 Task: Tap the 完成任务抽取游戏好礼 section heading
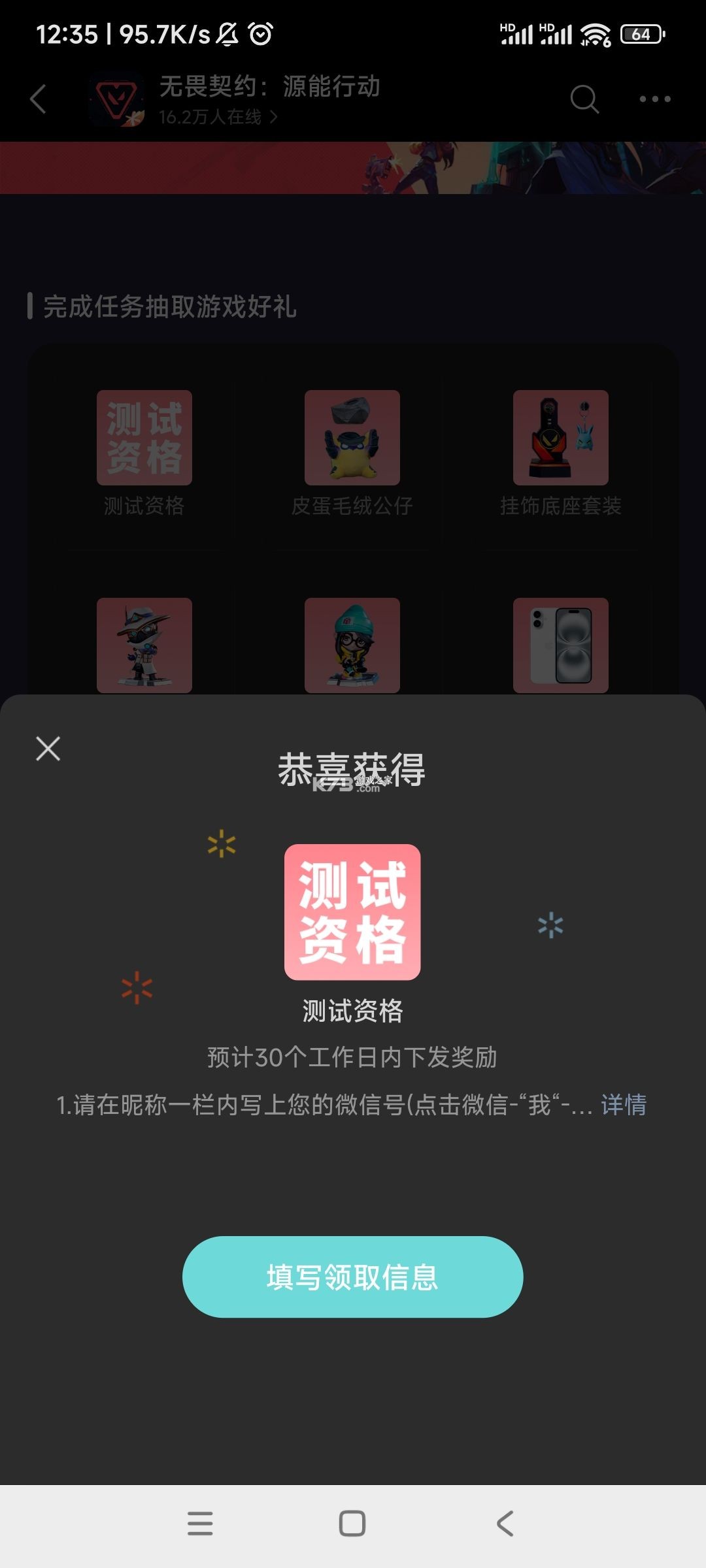click(x=170, y=307)
